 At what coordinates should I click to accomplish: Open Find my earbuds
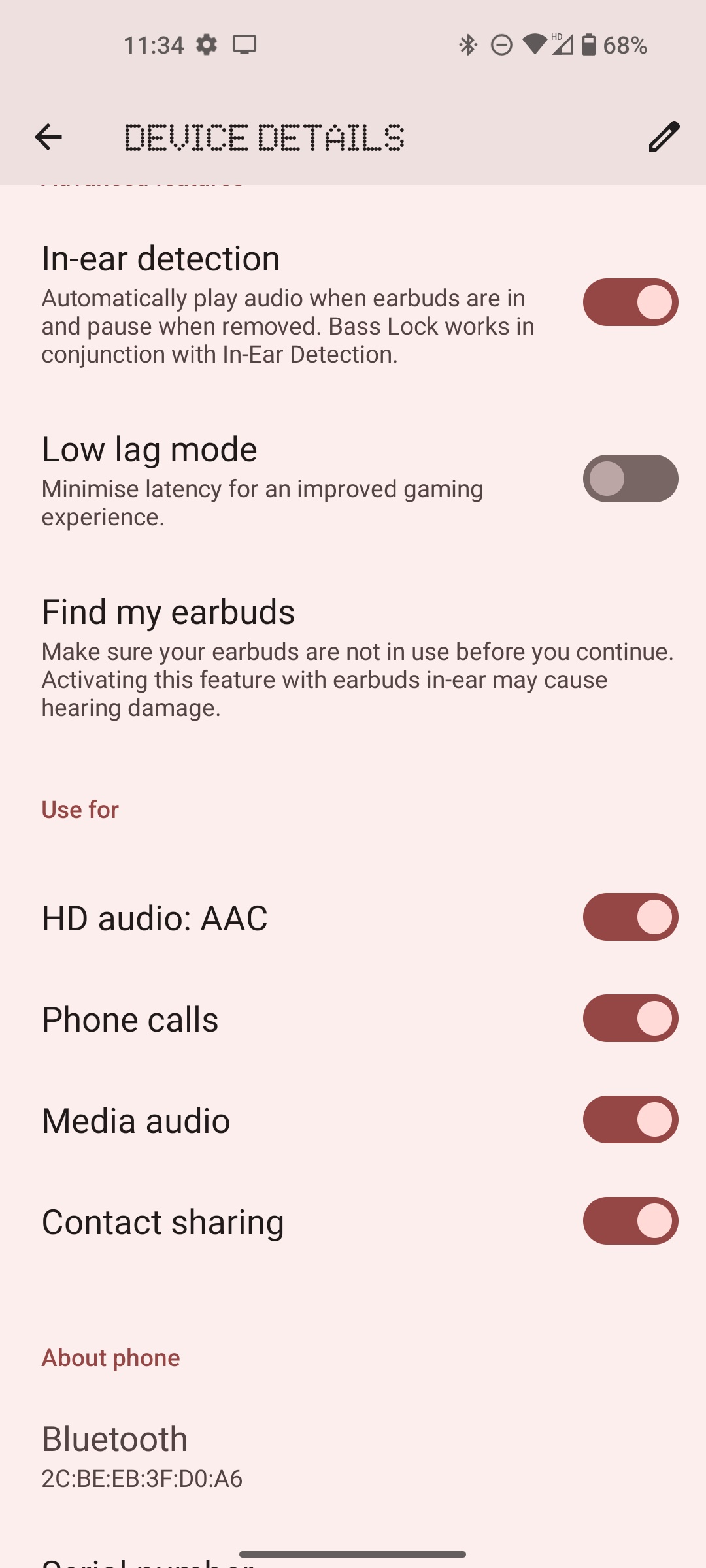pos(353,657)
